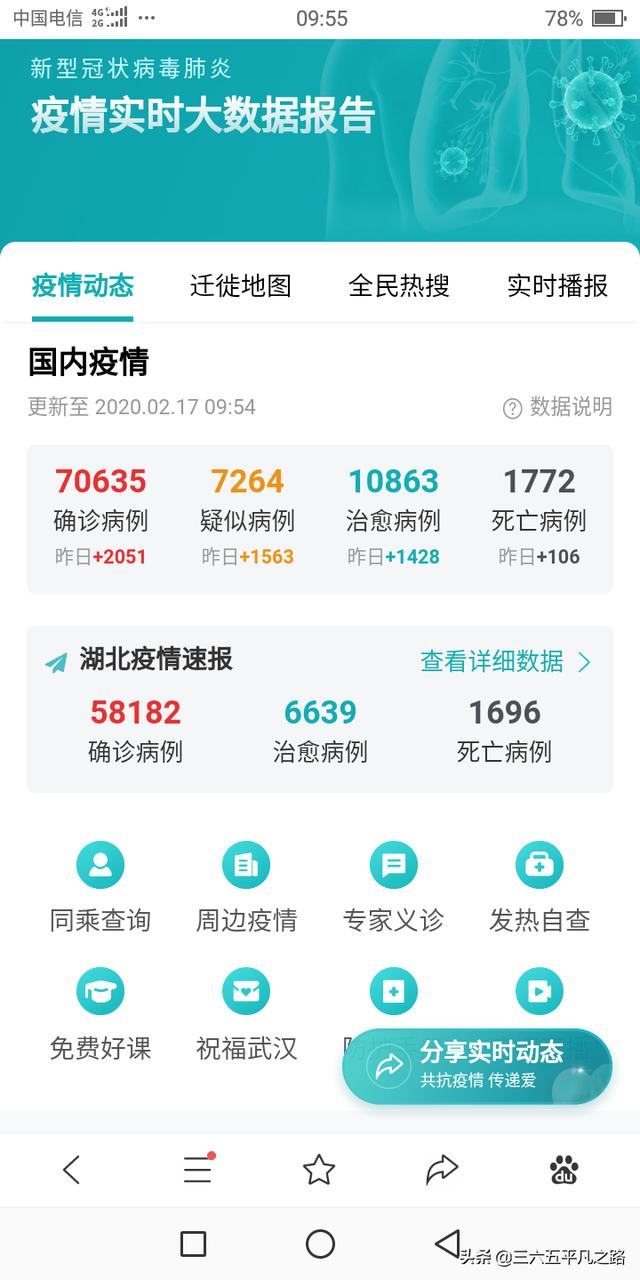Share page via browser share arrow
The width and height of the screenshot is (640, 1280).
tap(441, 1169)
